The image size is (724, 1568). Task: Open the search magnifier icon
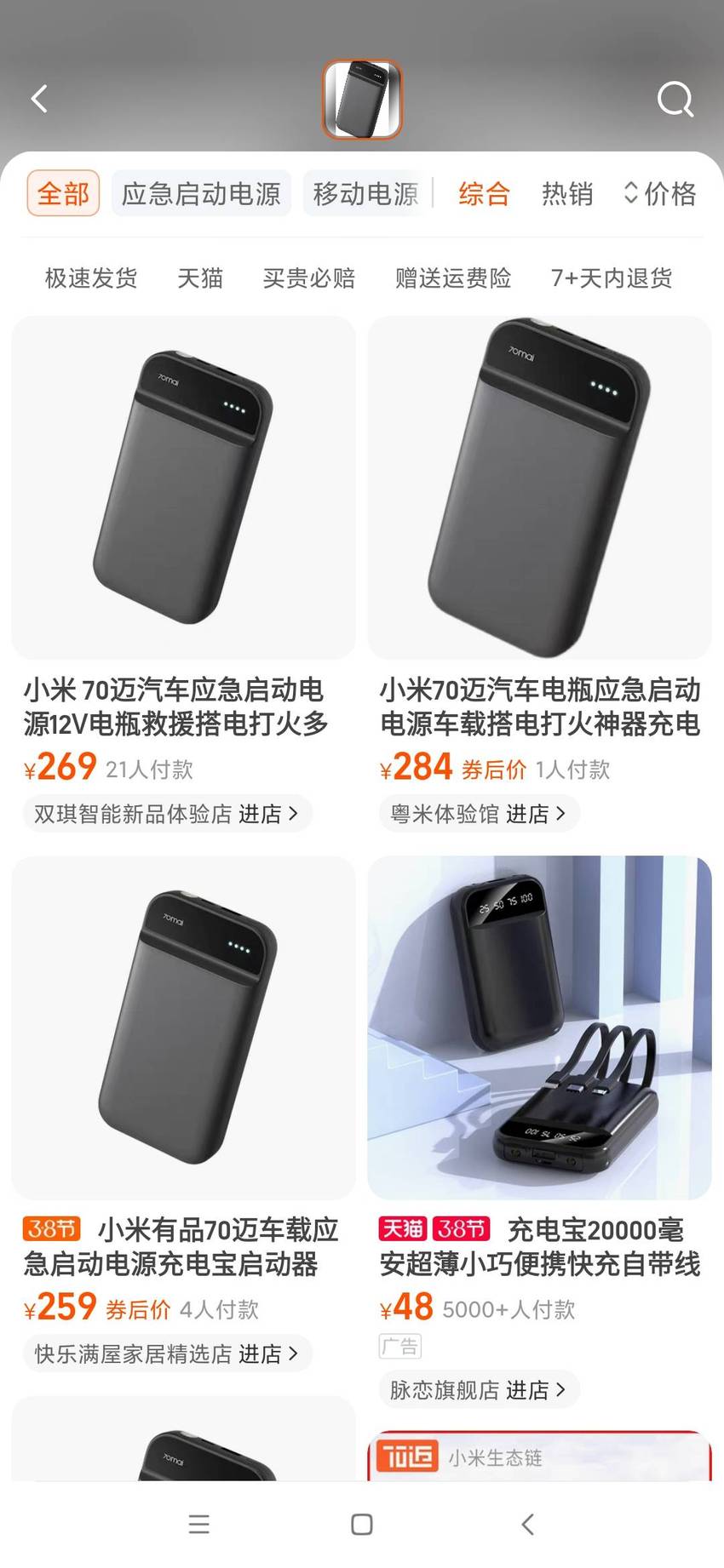pyautogui.click(x=675, y=99)
